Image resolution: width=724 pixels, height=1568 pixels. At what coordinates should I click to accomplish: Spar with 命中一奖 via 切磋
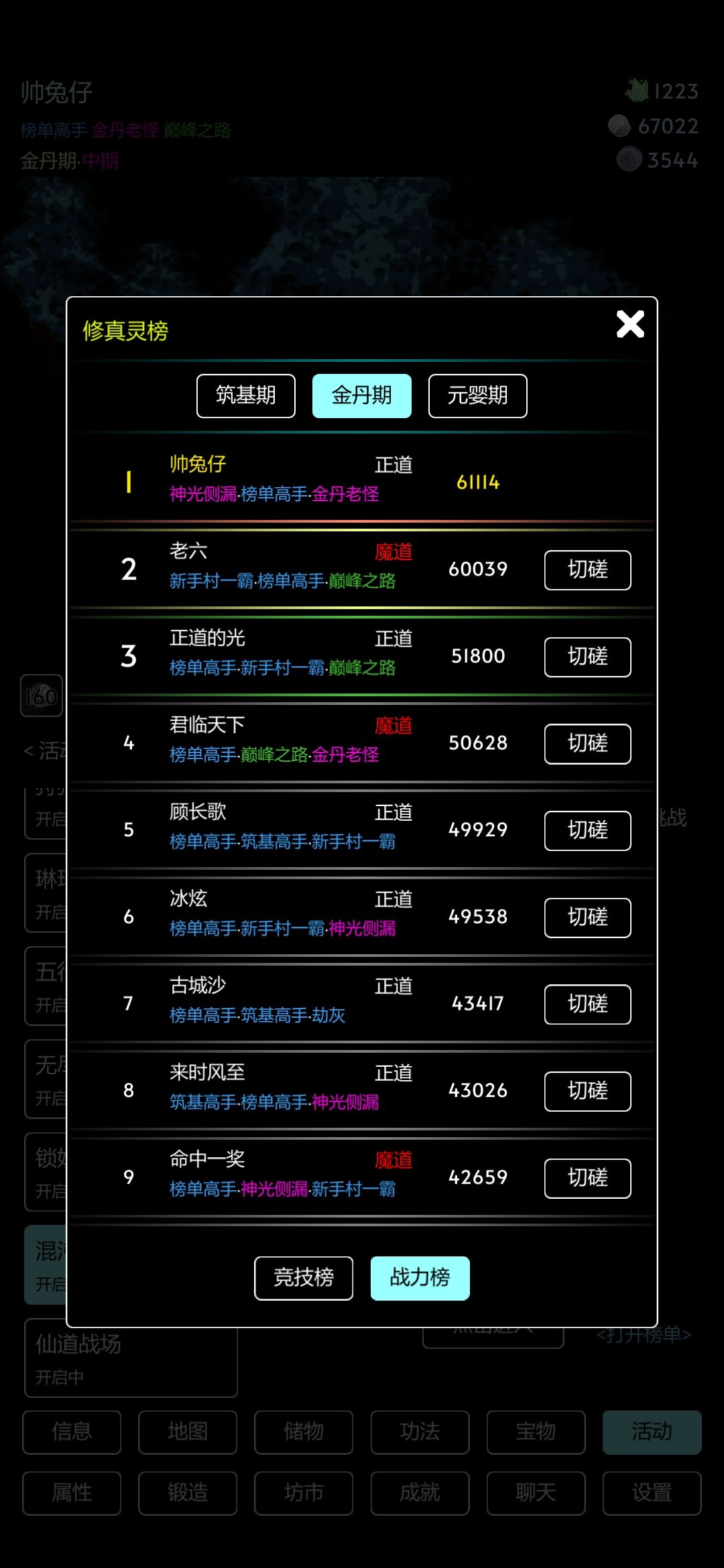pyautogui.click(x=588, y=1179)
